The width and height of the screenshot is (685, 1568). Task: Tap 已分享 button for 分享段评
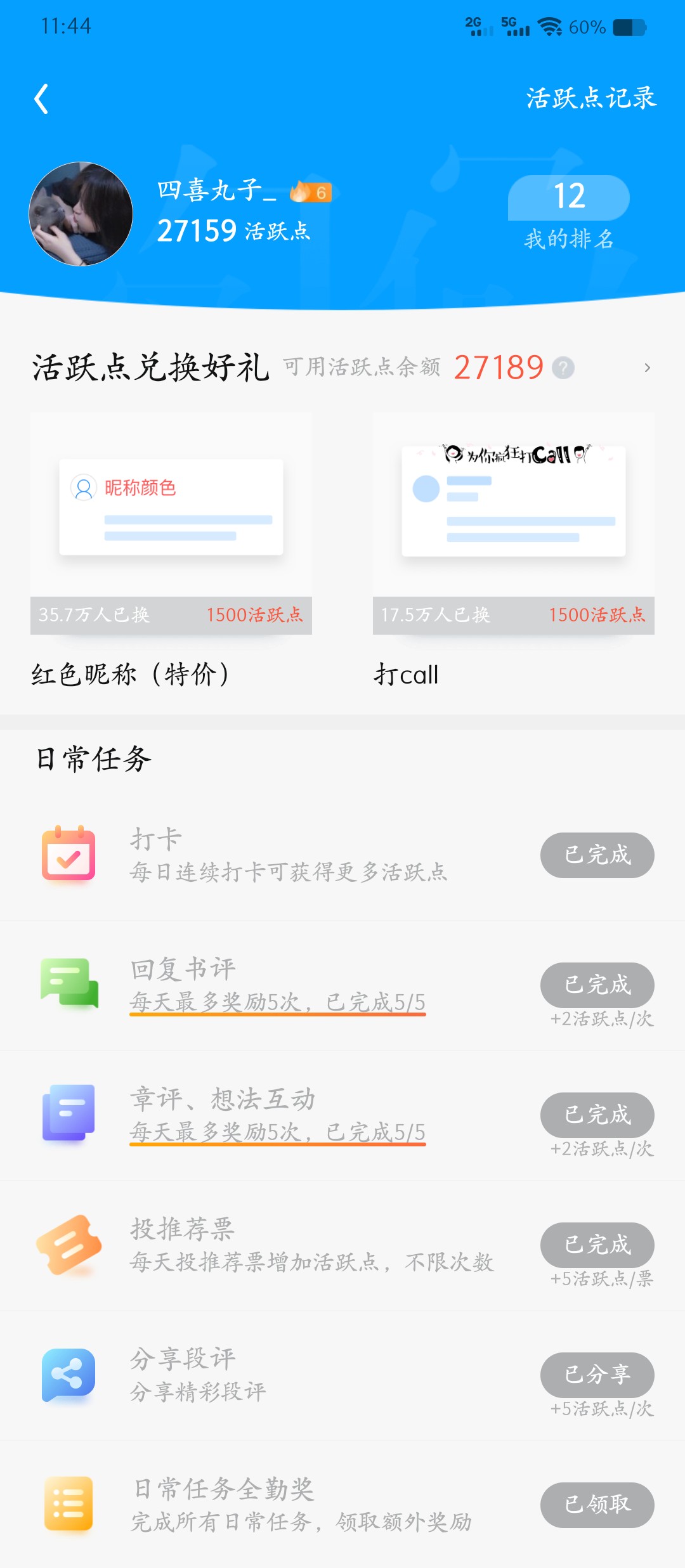[597, 1375]
